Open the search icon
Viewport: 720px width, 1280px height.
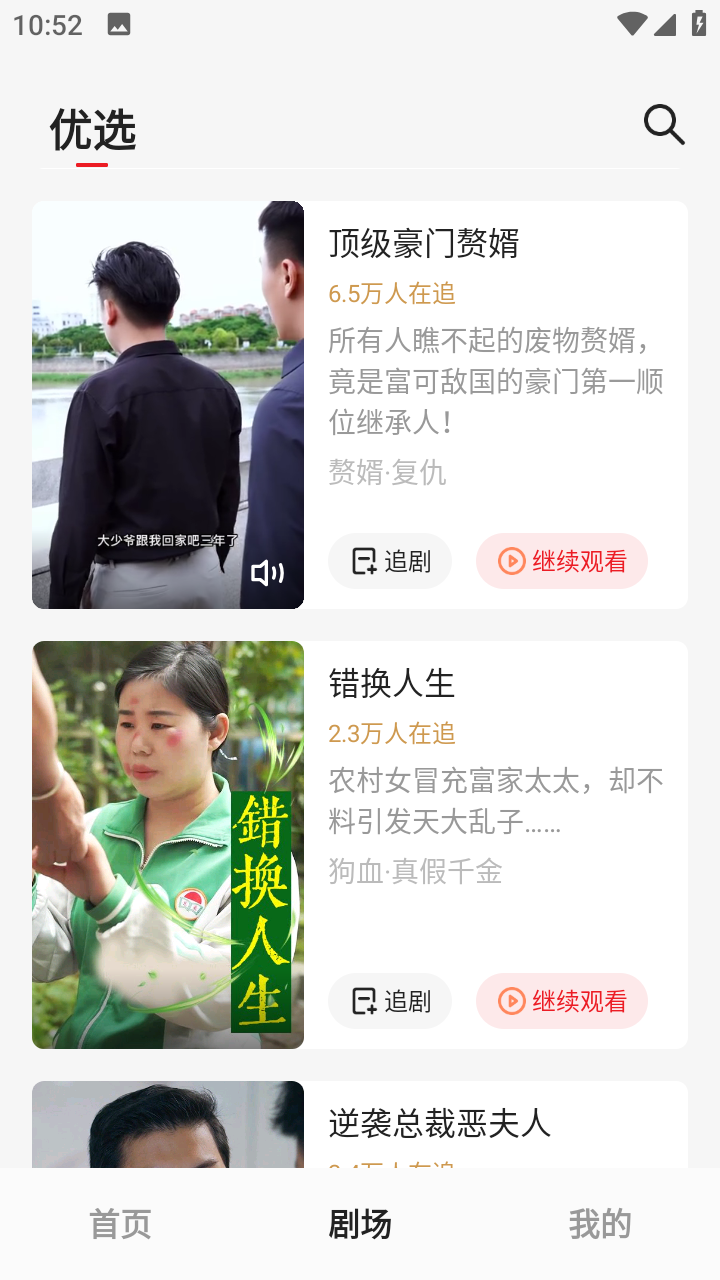tap(664, 125)
